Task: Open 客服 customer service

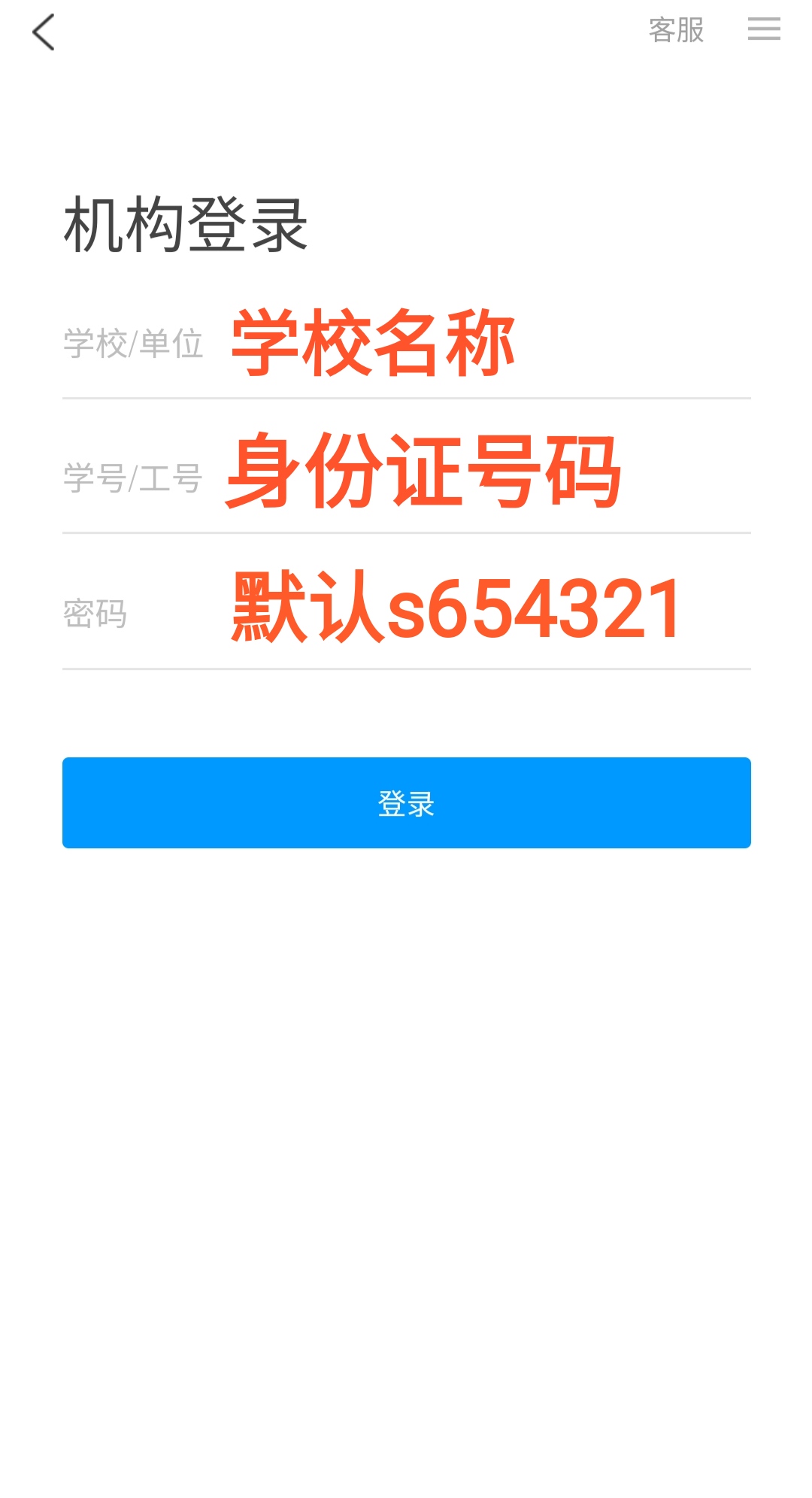Action: [676, 31]
